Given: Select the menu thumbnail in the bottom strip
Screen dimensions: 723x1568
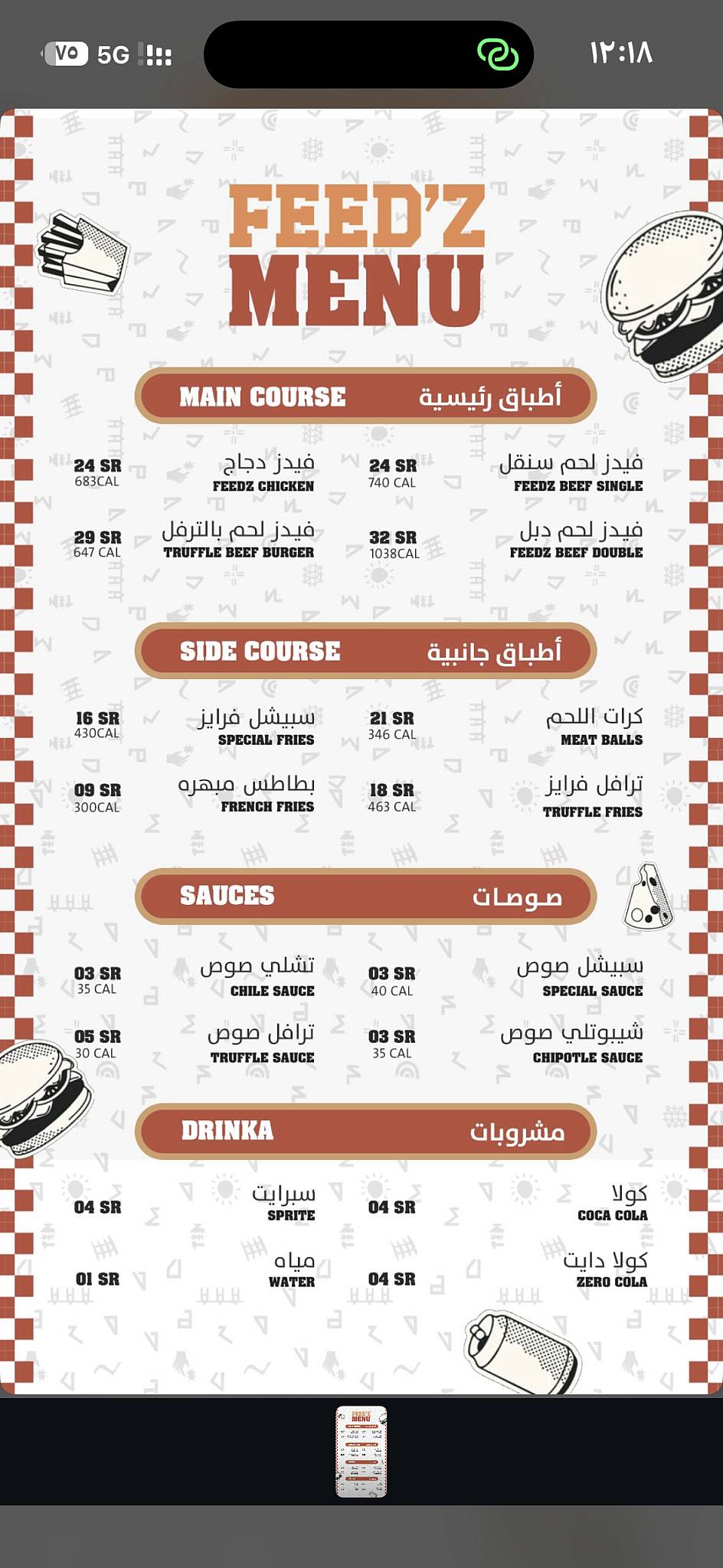Looking at the screenshot, I should 361,1452.
